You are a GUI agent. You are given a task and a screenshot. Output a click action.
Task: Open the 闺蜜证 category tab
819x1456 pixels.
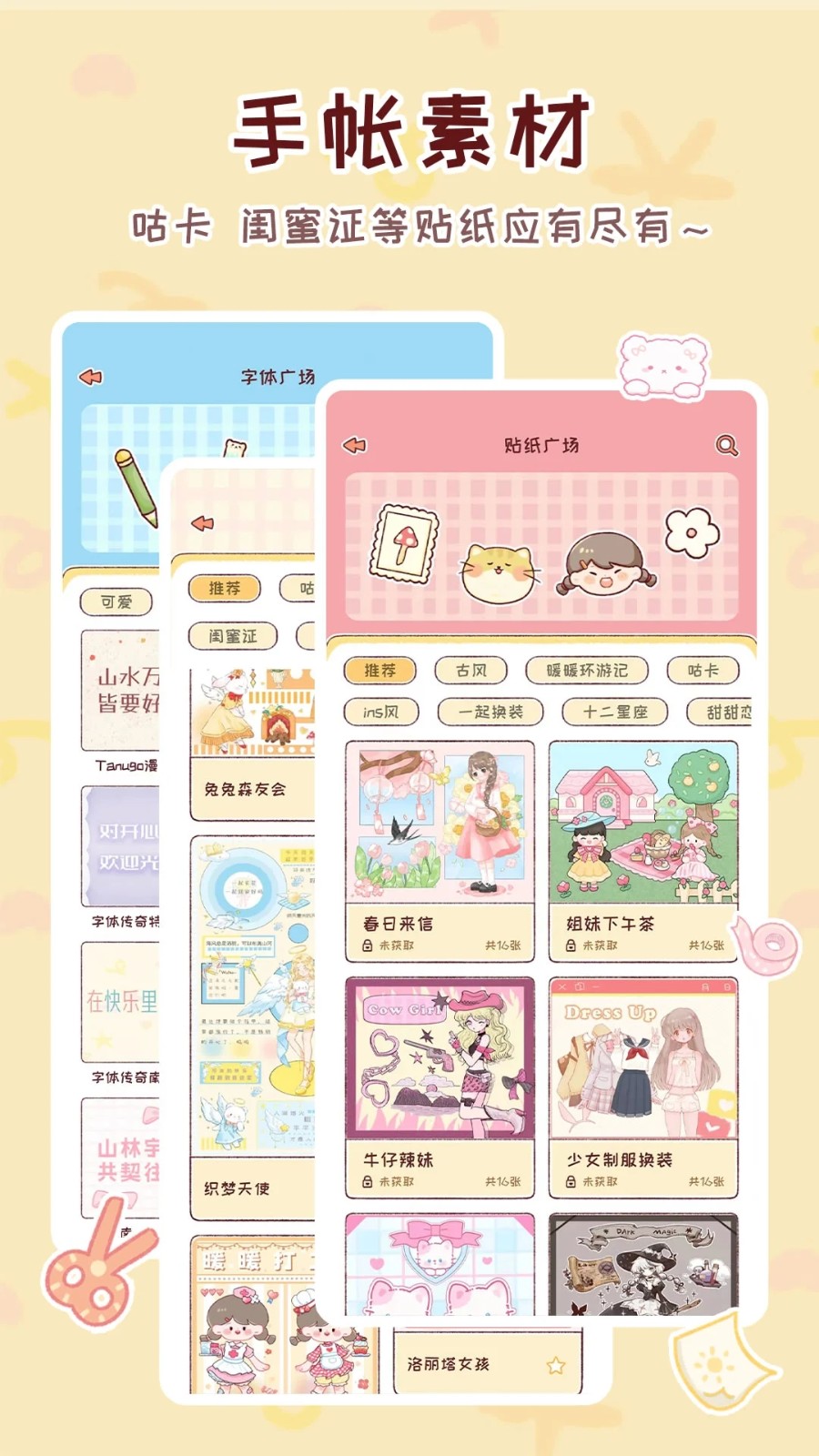(x=234, y=636)
